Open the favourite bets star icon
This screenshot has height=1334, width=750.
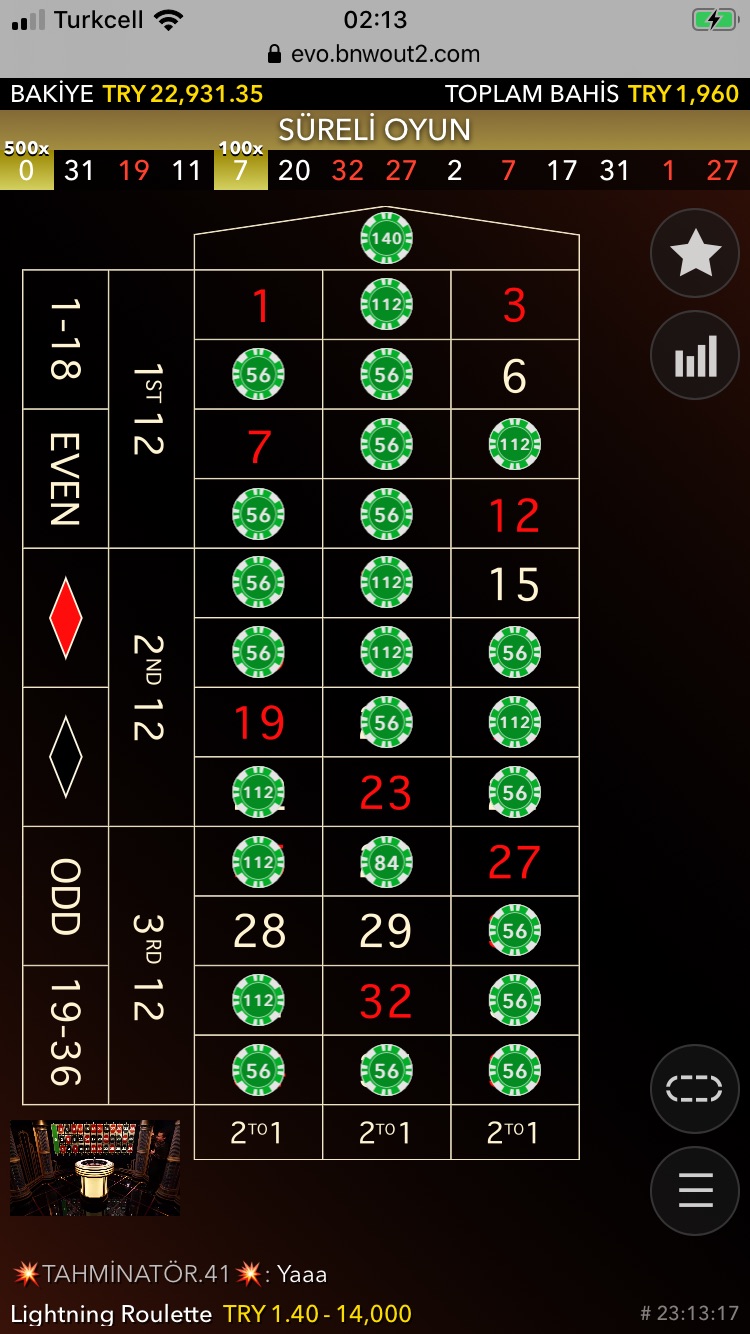[695, 254]
